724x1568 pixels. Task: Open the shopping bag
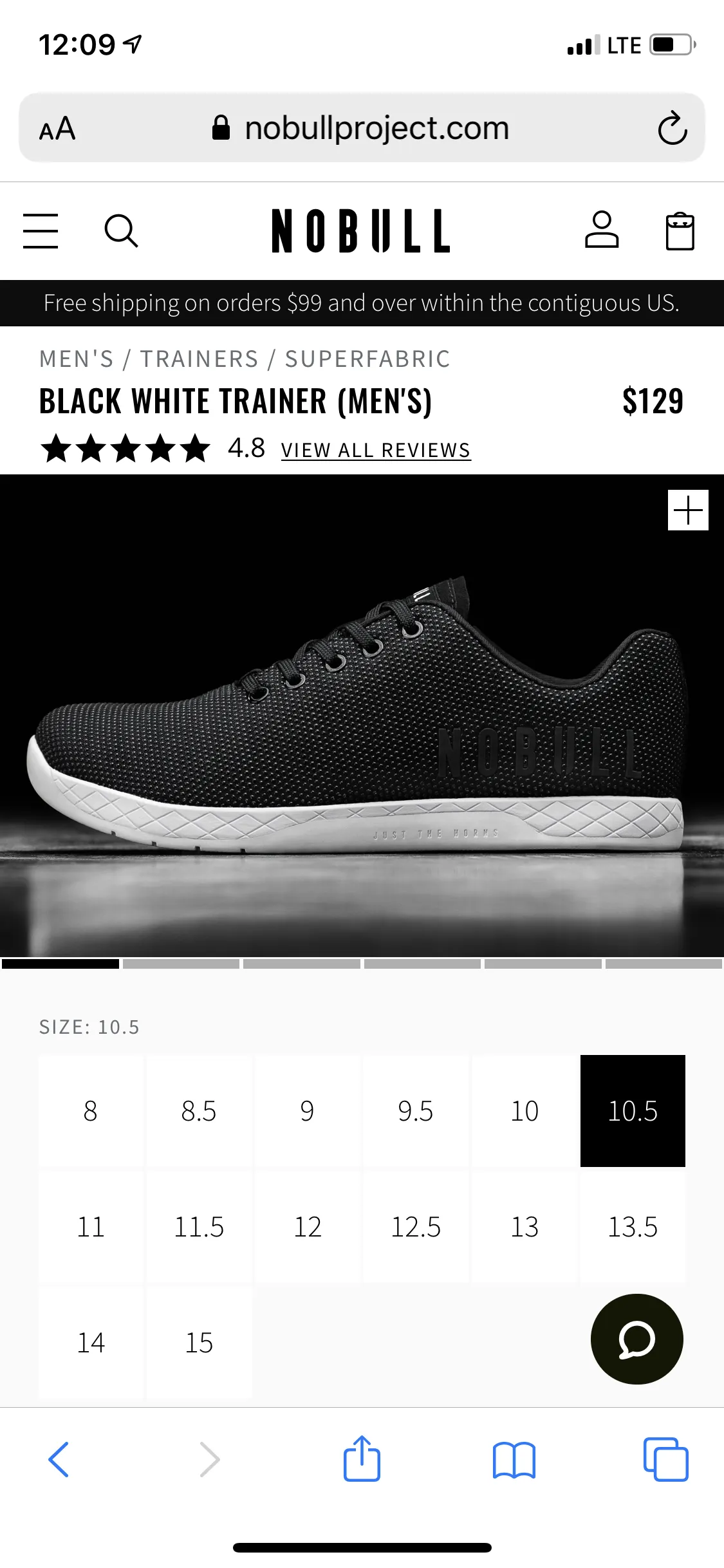pyautogui.click(x=680, y=231)
